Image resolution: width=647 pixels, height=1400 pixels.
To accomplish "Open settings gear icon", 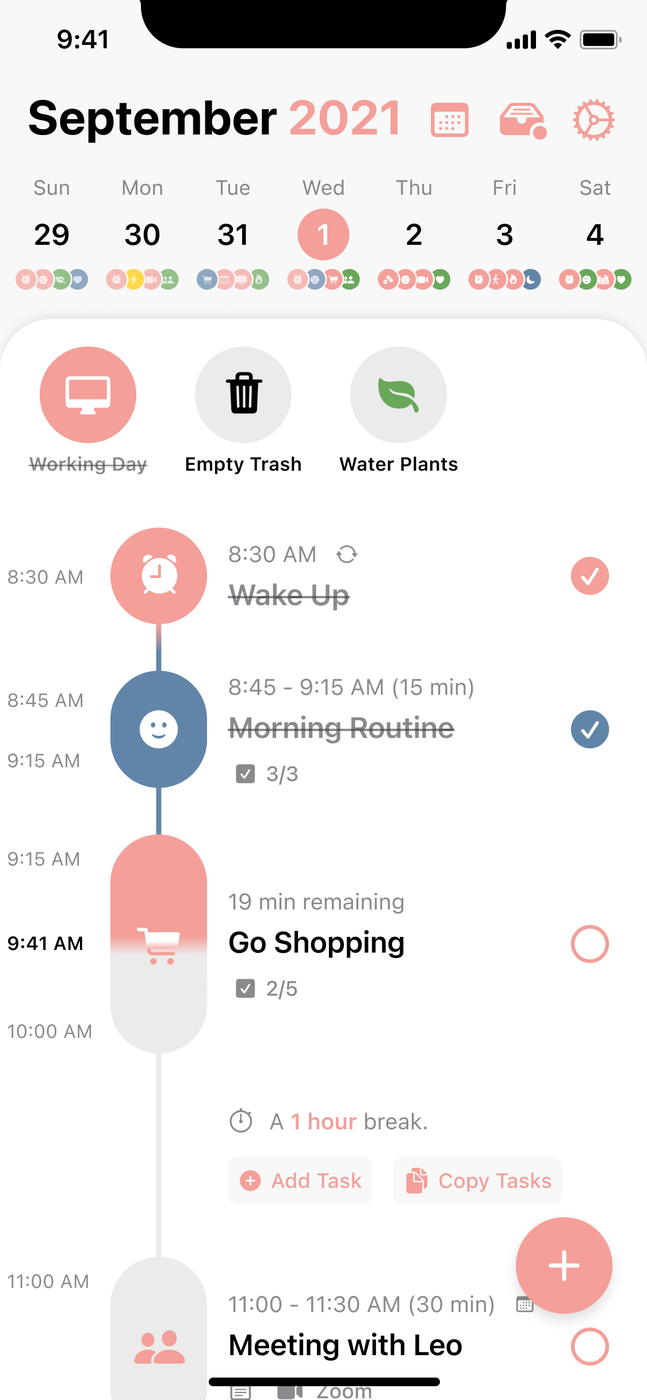I will [593, 121].
